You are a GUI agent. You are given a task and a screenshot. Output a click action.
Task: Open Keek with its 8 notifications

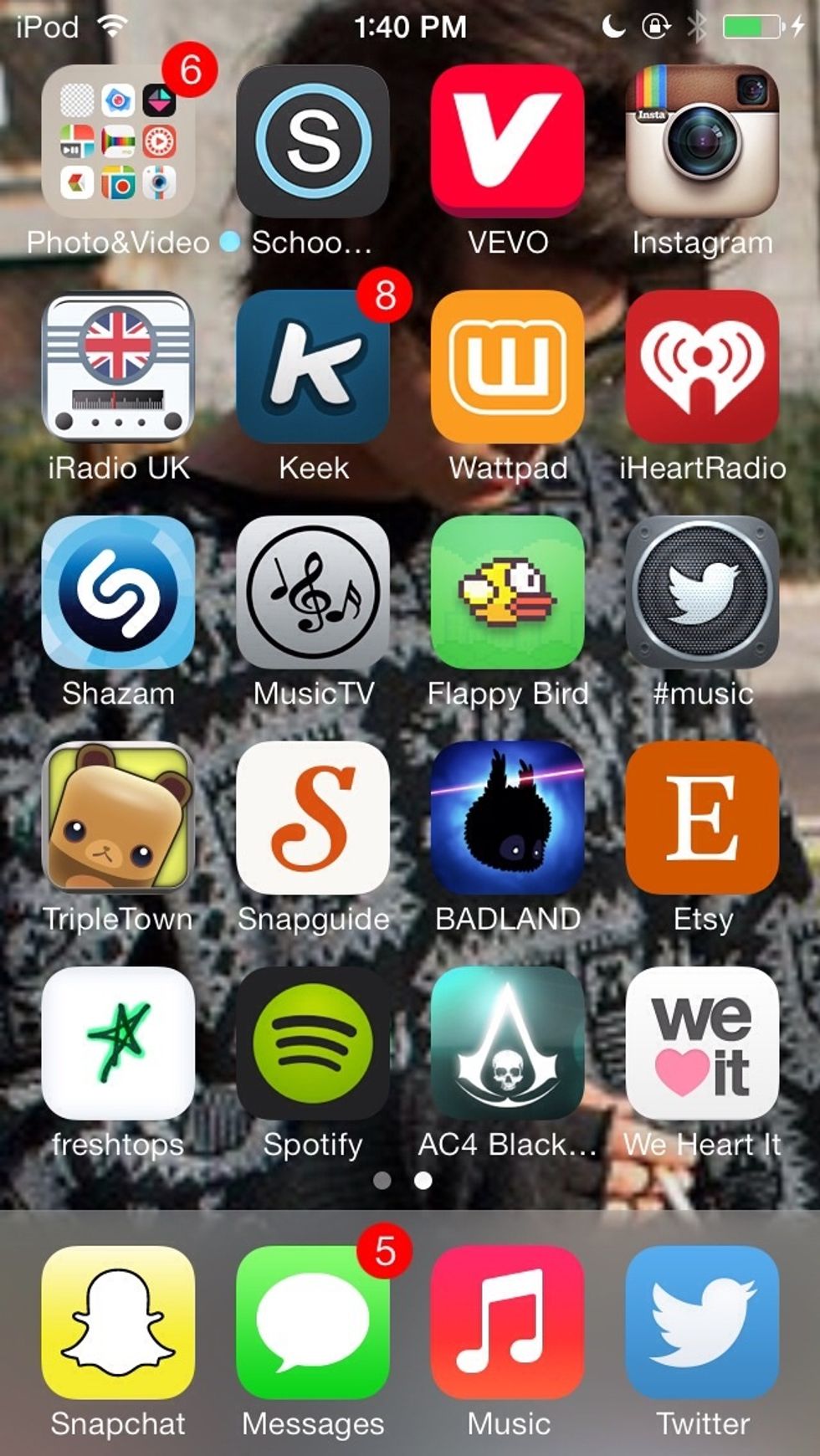pyautogui.click(x=313, y=368)
